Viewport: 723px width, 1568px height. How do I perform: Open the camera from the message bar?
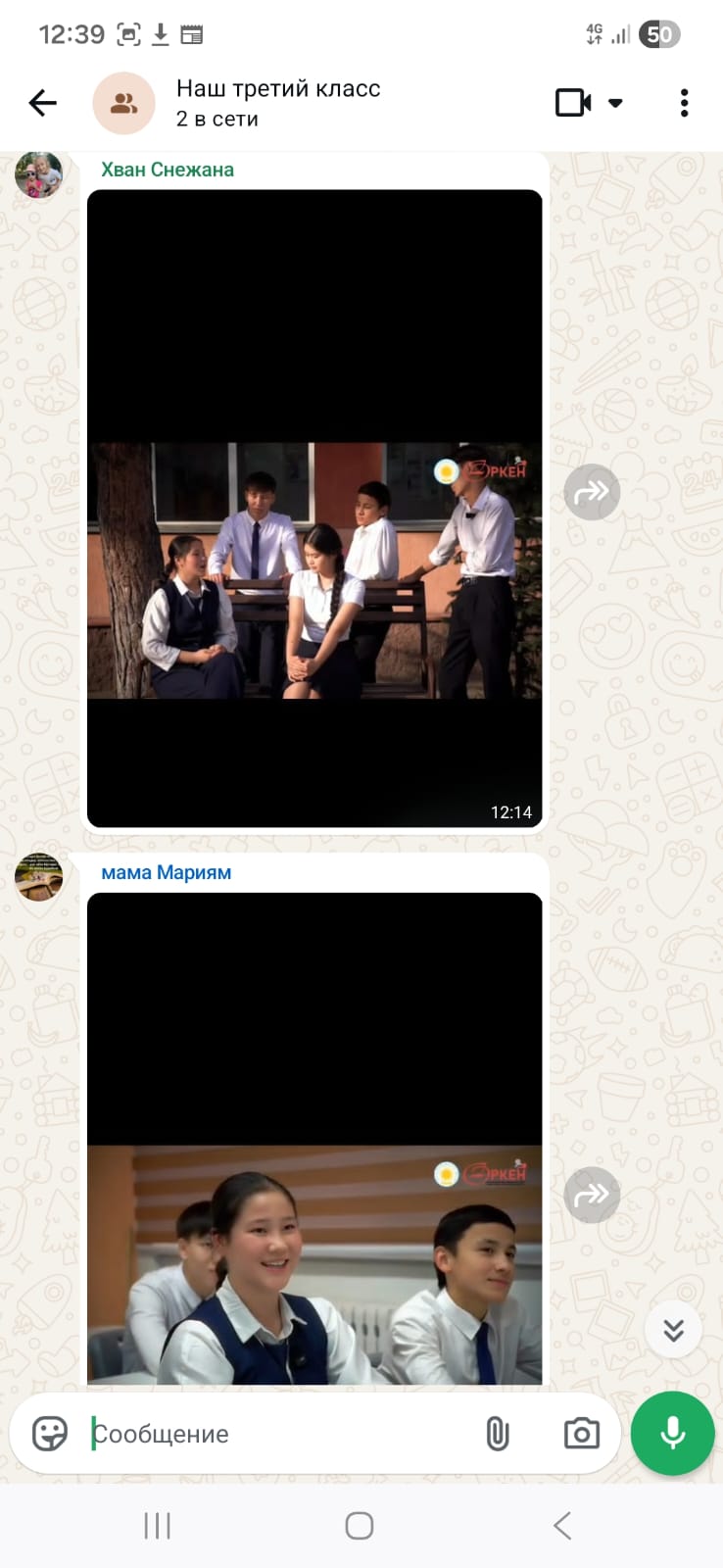coord(581,1434)
